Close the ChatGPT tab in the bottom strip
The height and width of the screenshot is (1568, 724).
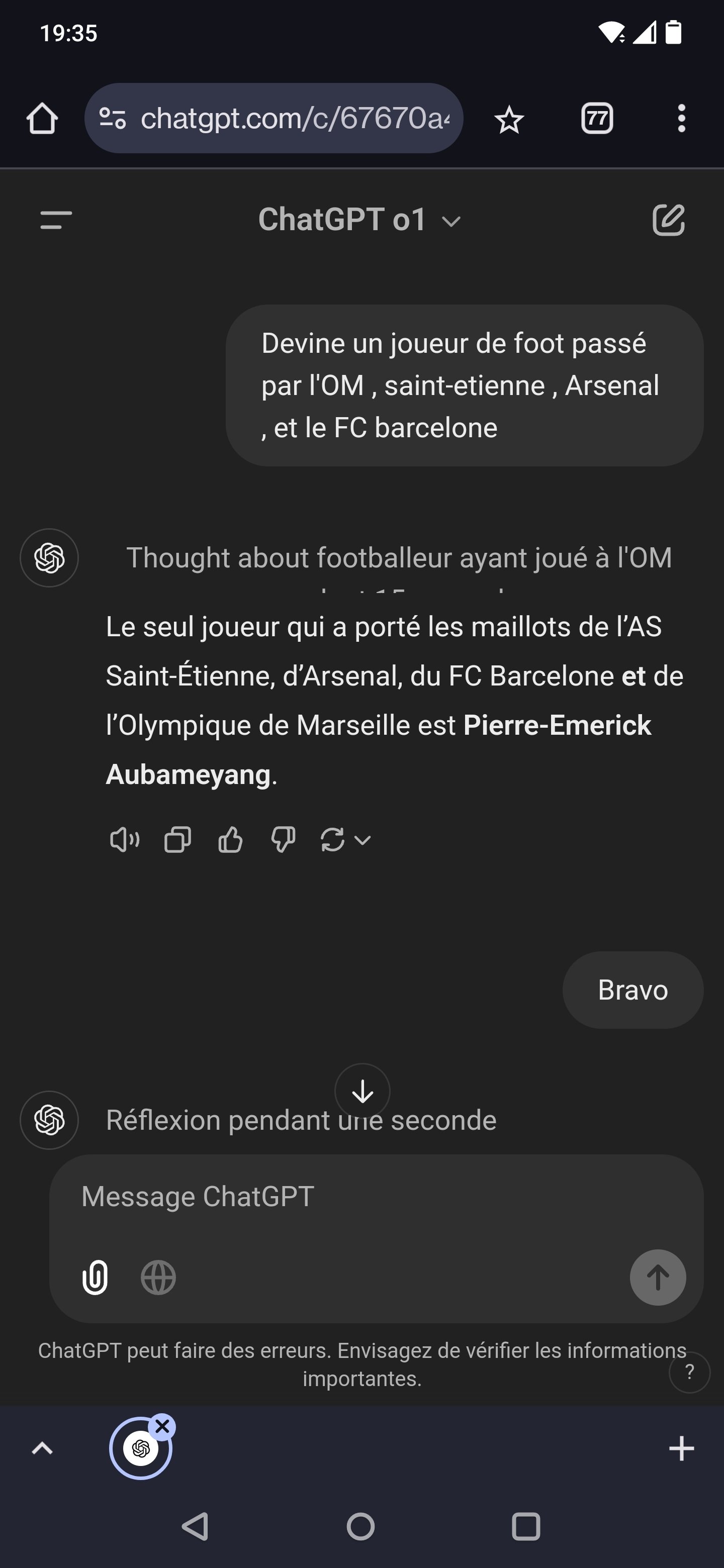[162, 1426]
